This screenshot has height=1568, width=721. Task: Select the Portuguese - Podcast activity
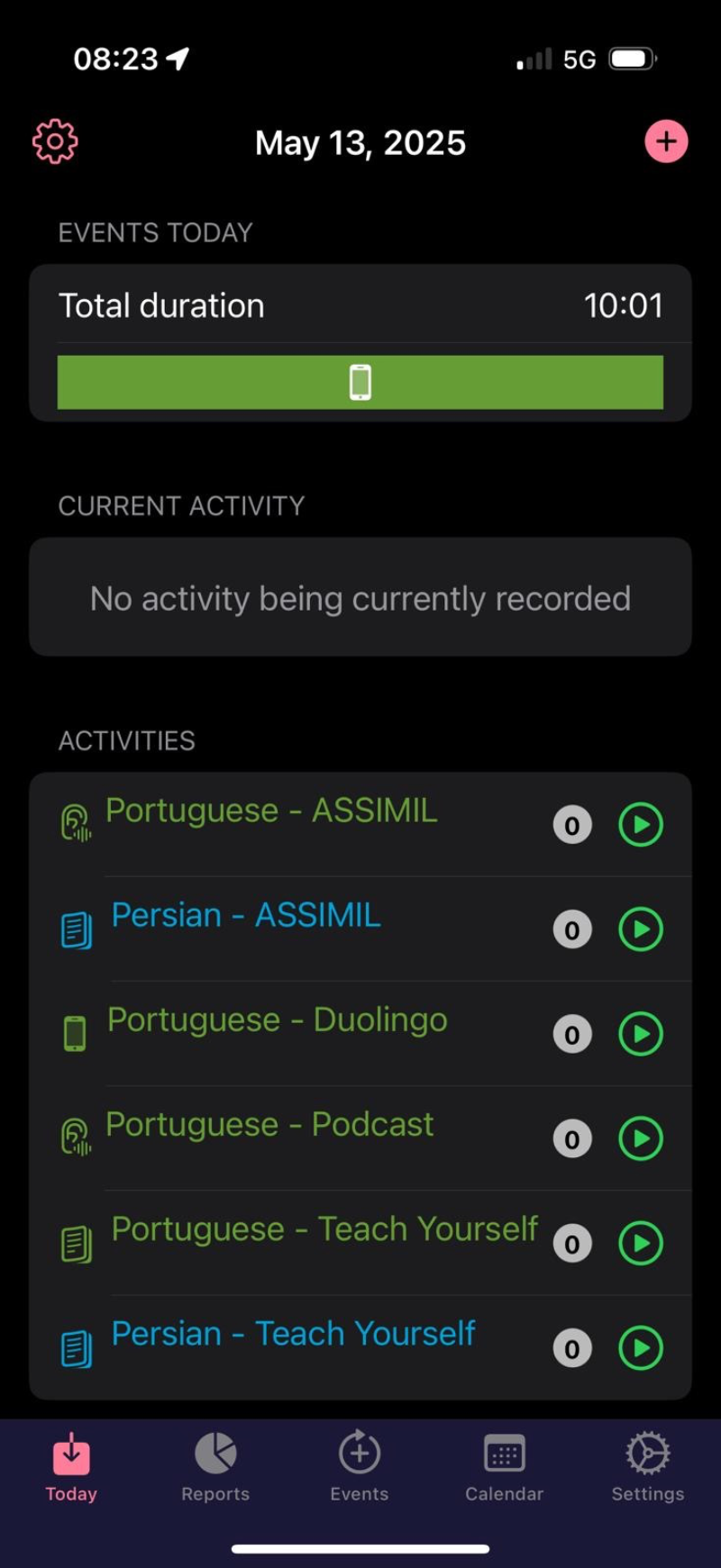269,1124
